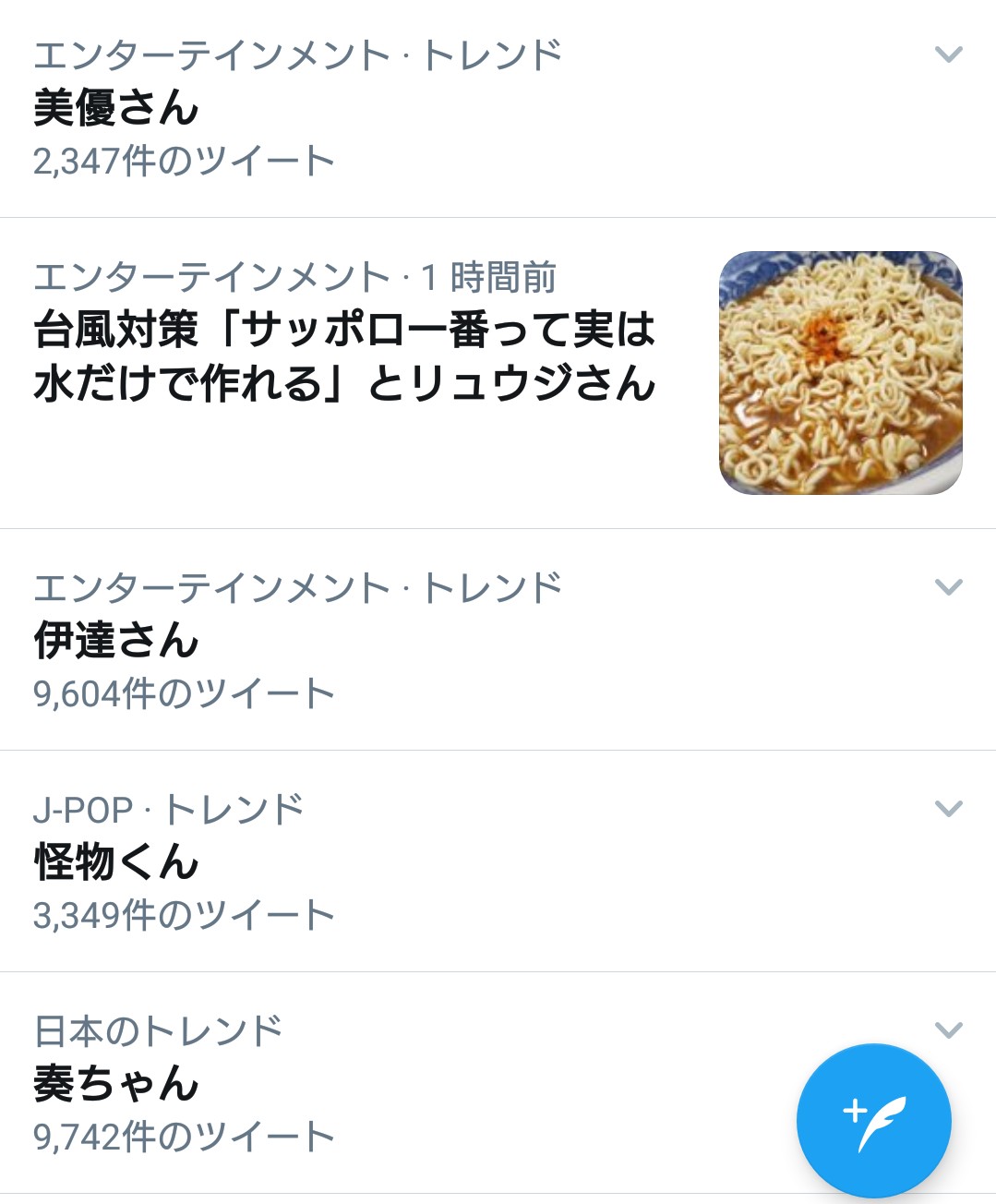
Task: Show options chevron for 伊達さん trend
Action: (949, 587)
